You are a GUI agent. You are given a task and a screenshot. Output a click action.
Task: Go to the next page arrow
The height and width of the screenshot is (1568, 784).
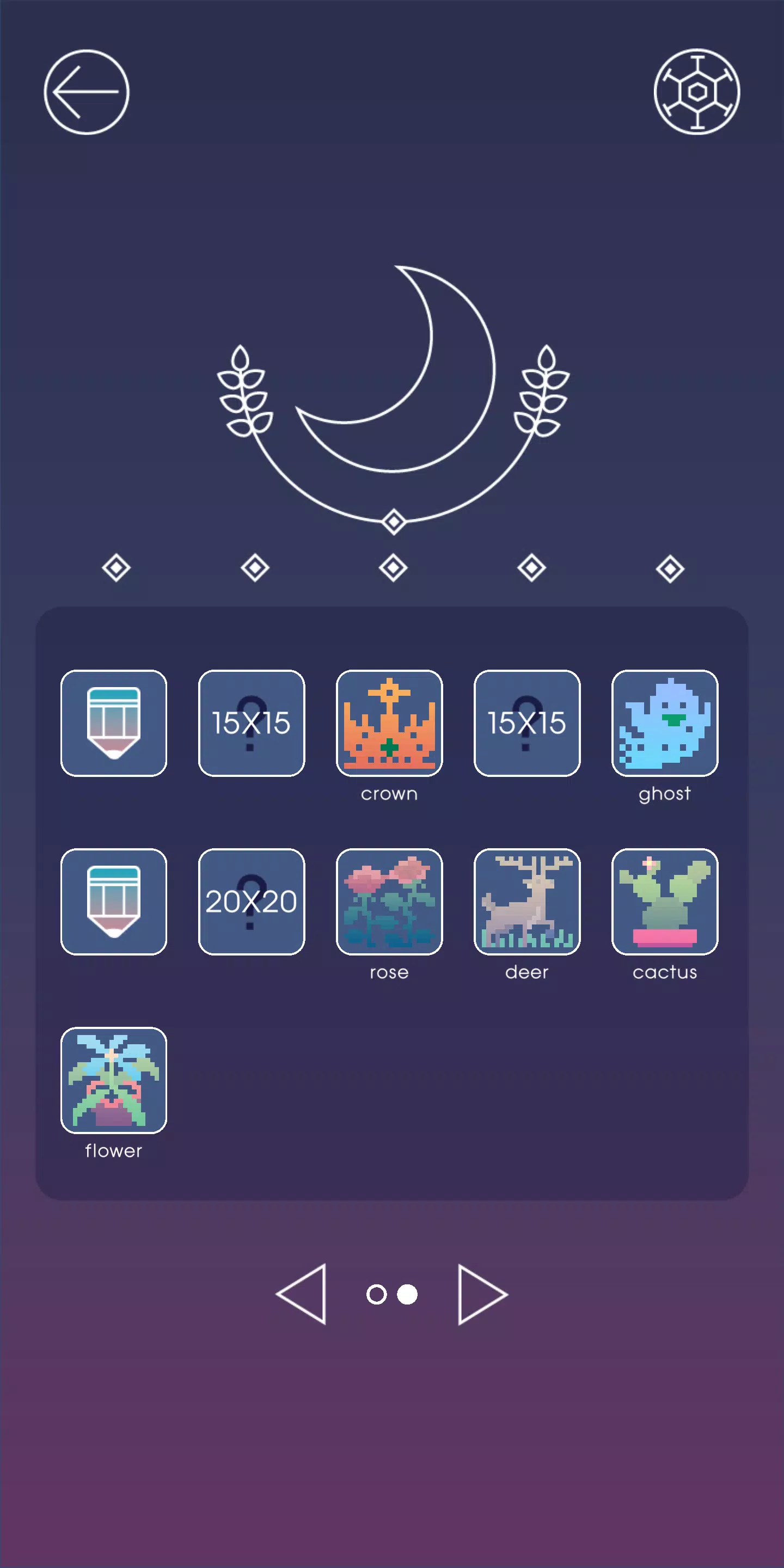[481, 1294]
